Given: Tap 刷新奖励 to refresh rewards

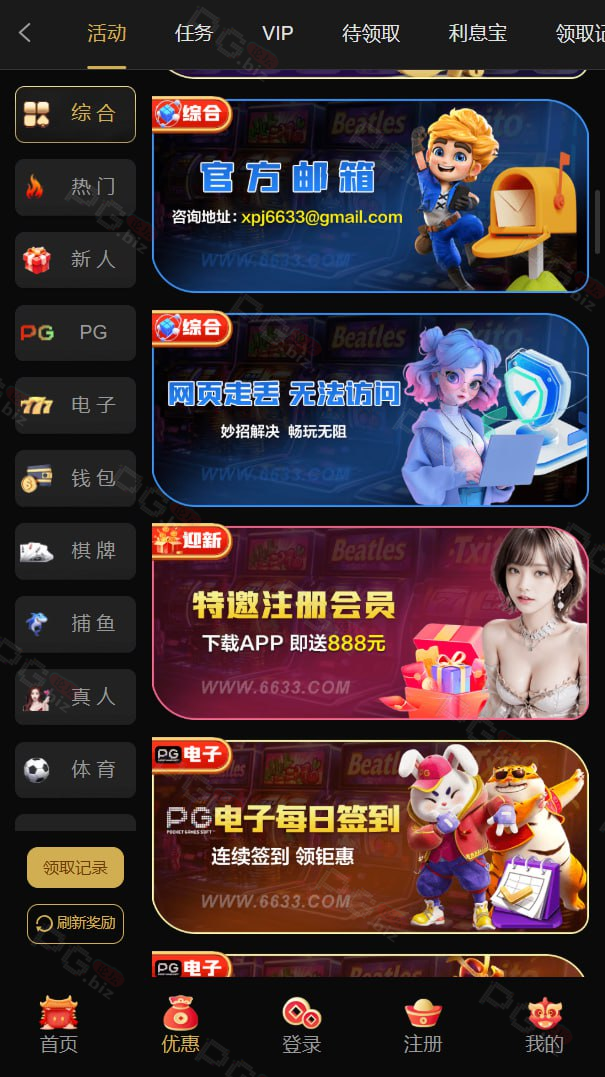Looking at the screenshot, I should point(76,923).
